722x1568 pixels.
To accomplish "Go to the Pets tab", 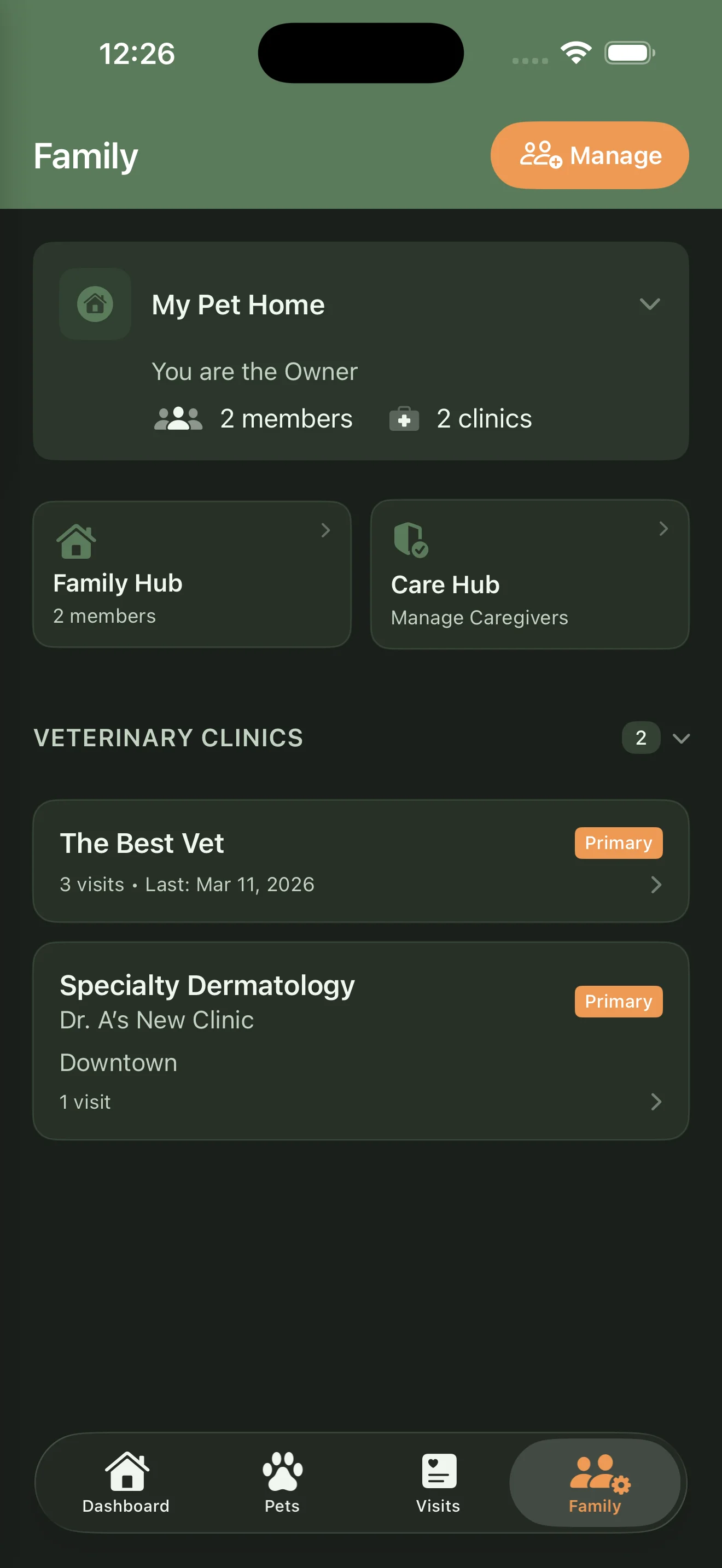I will (282, 1483).
